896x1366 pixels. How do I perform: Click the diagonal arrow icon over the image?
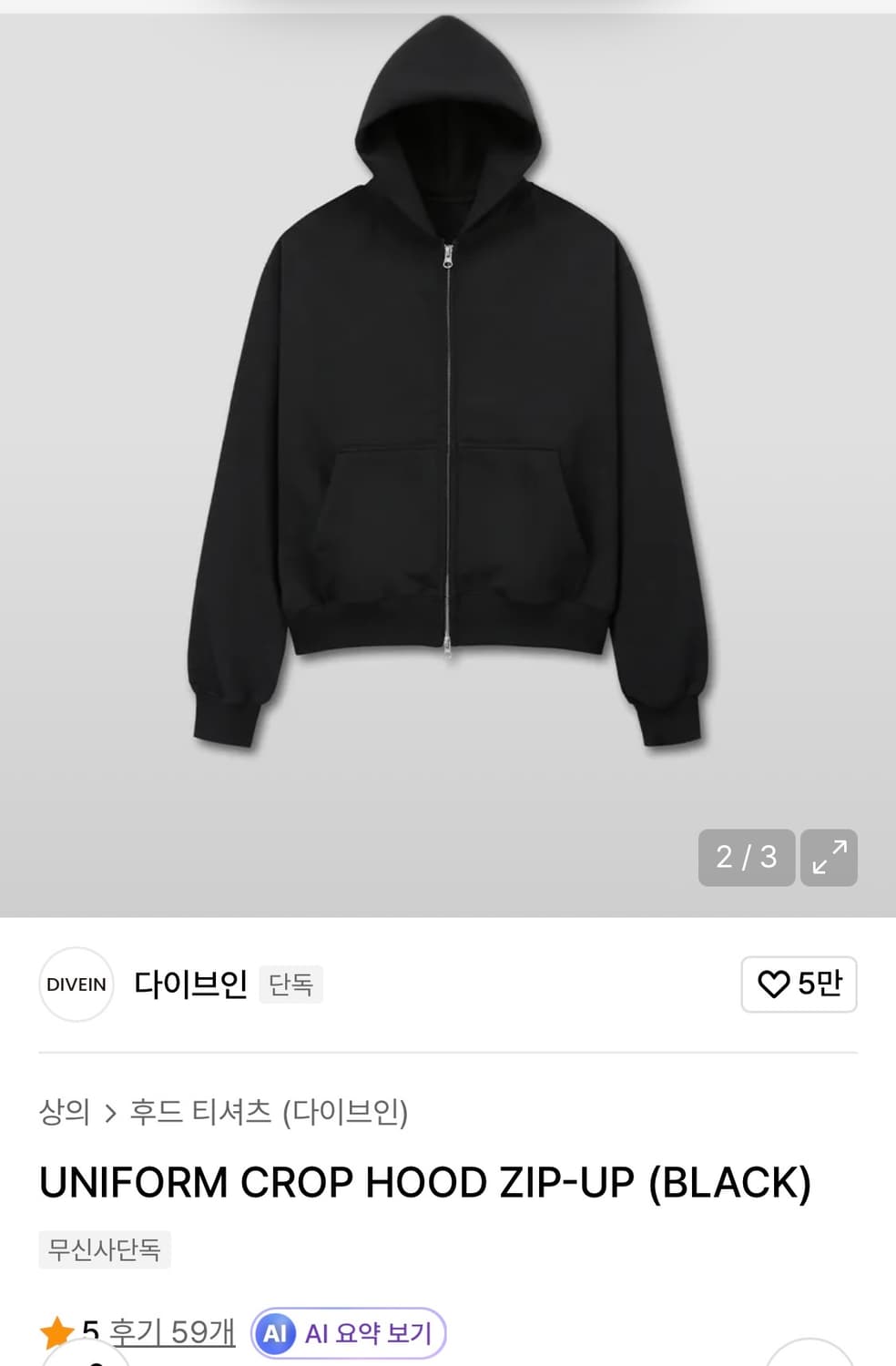click(828, 857)
